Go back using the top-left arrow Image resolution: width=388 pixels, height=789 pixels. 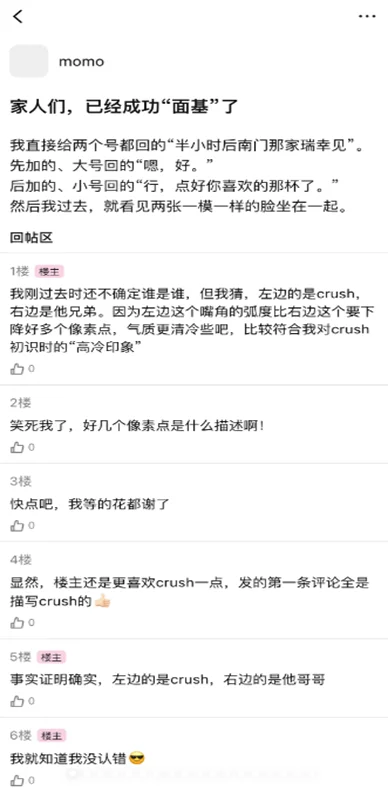click(x=18, y=17)
